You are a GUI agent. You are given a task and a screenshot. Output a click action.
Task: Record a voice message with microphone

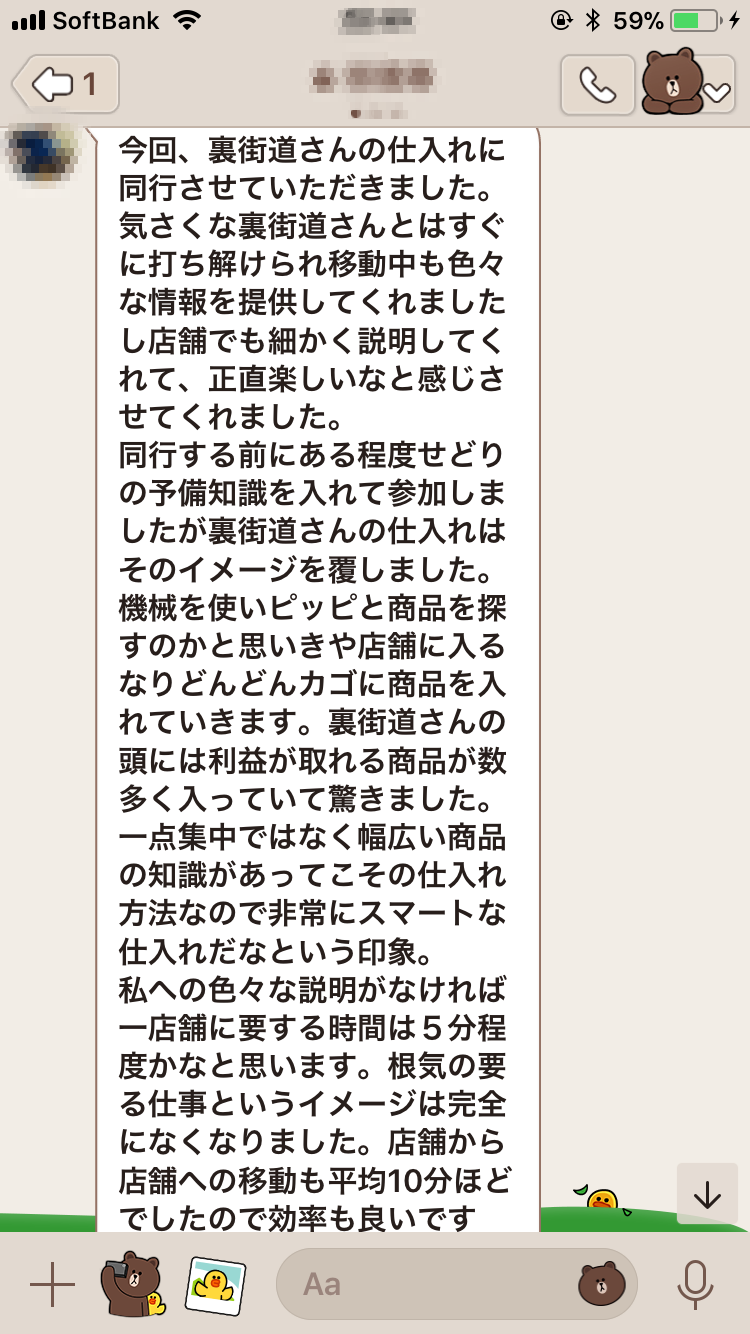[694, 1284]
